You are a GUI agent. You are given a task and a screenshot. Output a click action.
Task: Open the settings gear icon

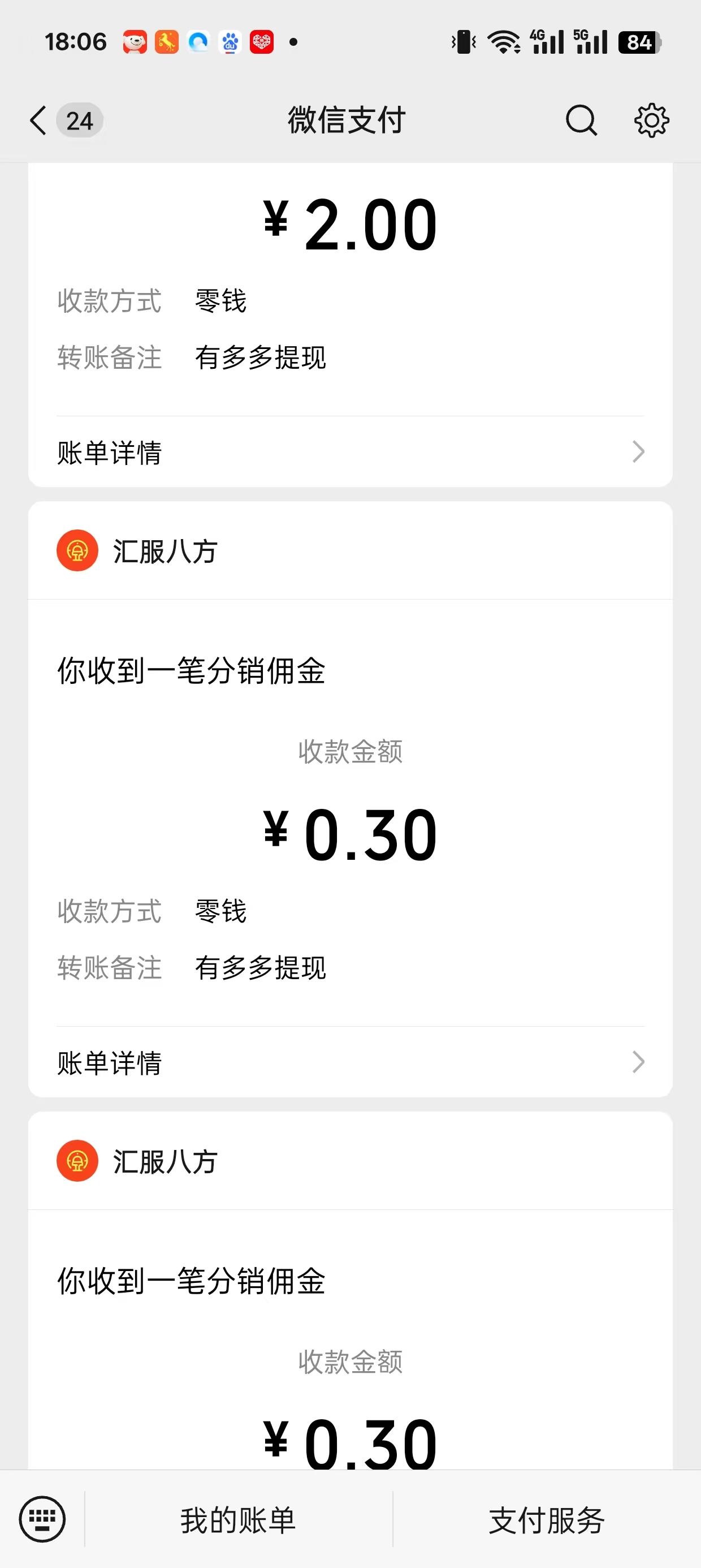click(x=651, y=120)
